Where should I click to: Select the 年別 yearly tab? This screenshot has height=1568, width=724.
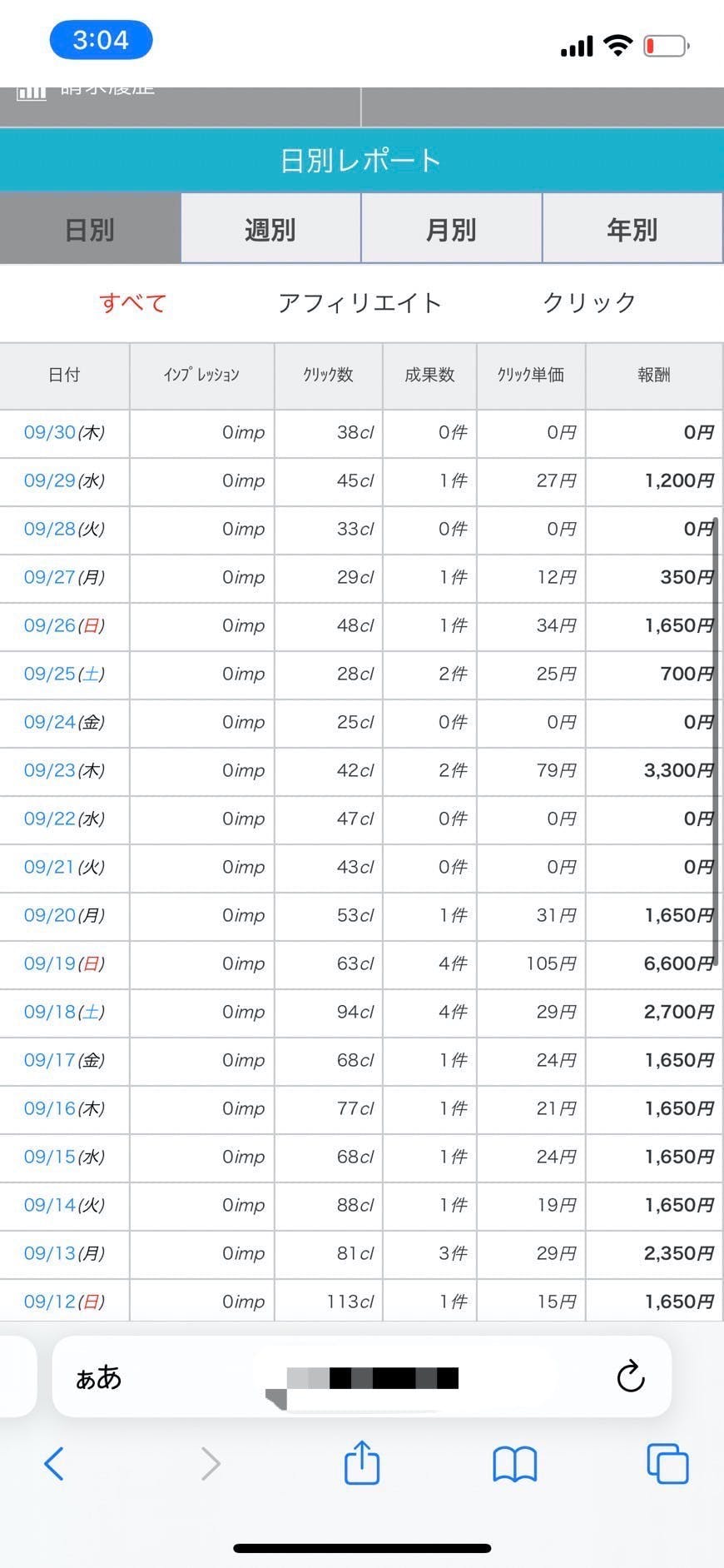coord(632,229)
